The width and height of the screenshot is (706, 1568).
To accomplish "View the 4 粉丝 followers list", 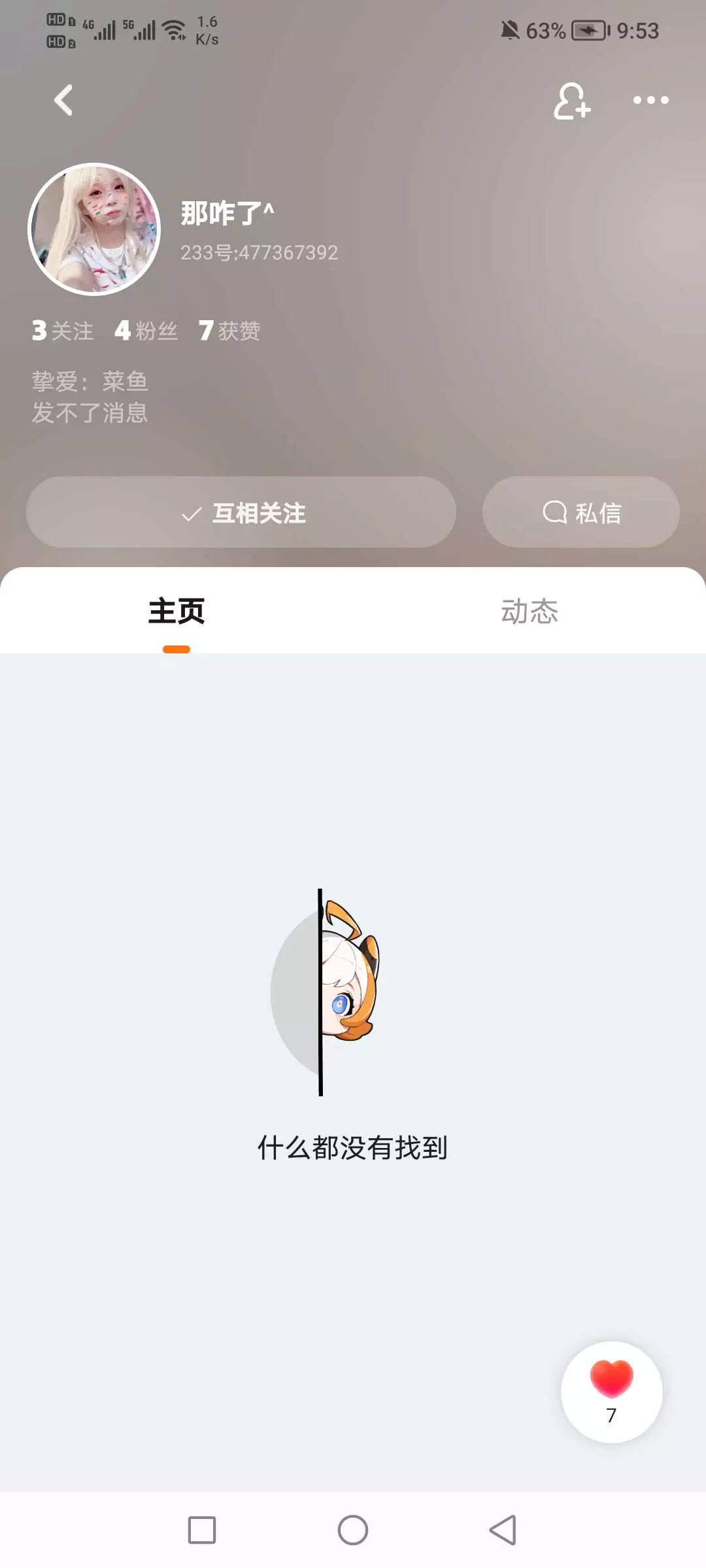I will point(146,331).
